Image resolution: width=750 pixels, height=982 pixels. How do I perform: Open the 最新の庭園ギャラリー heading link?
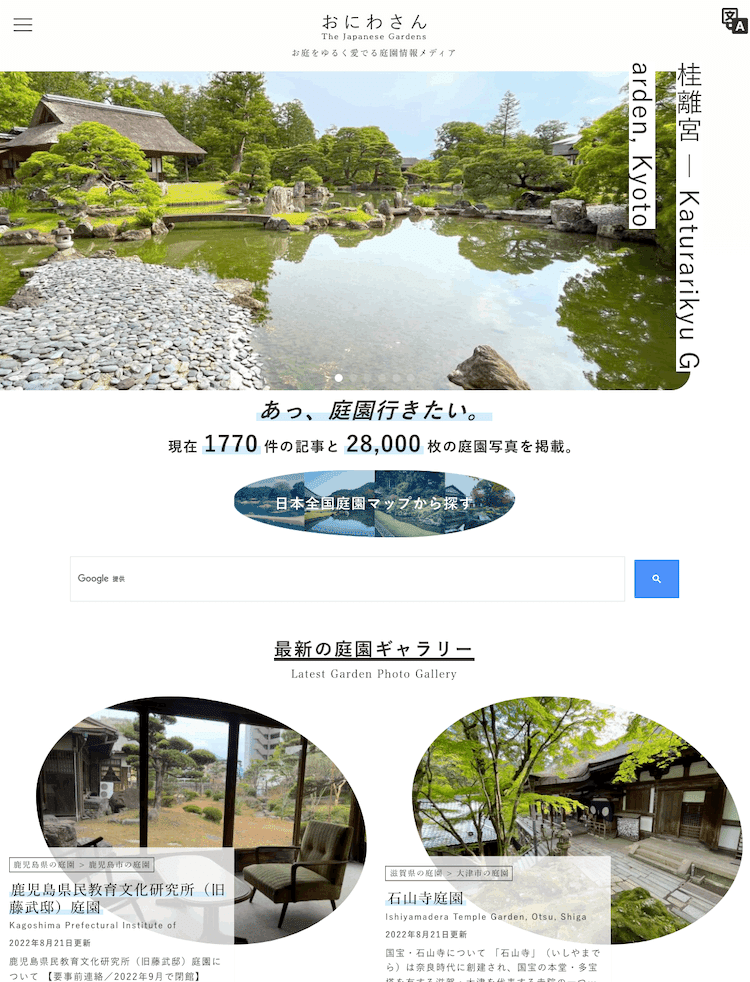click(374, 649)
